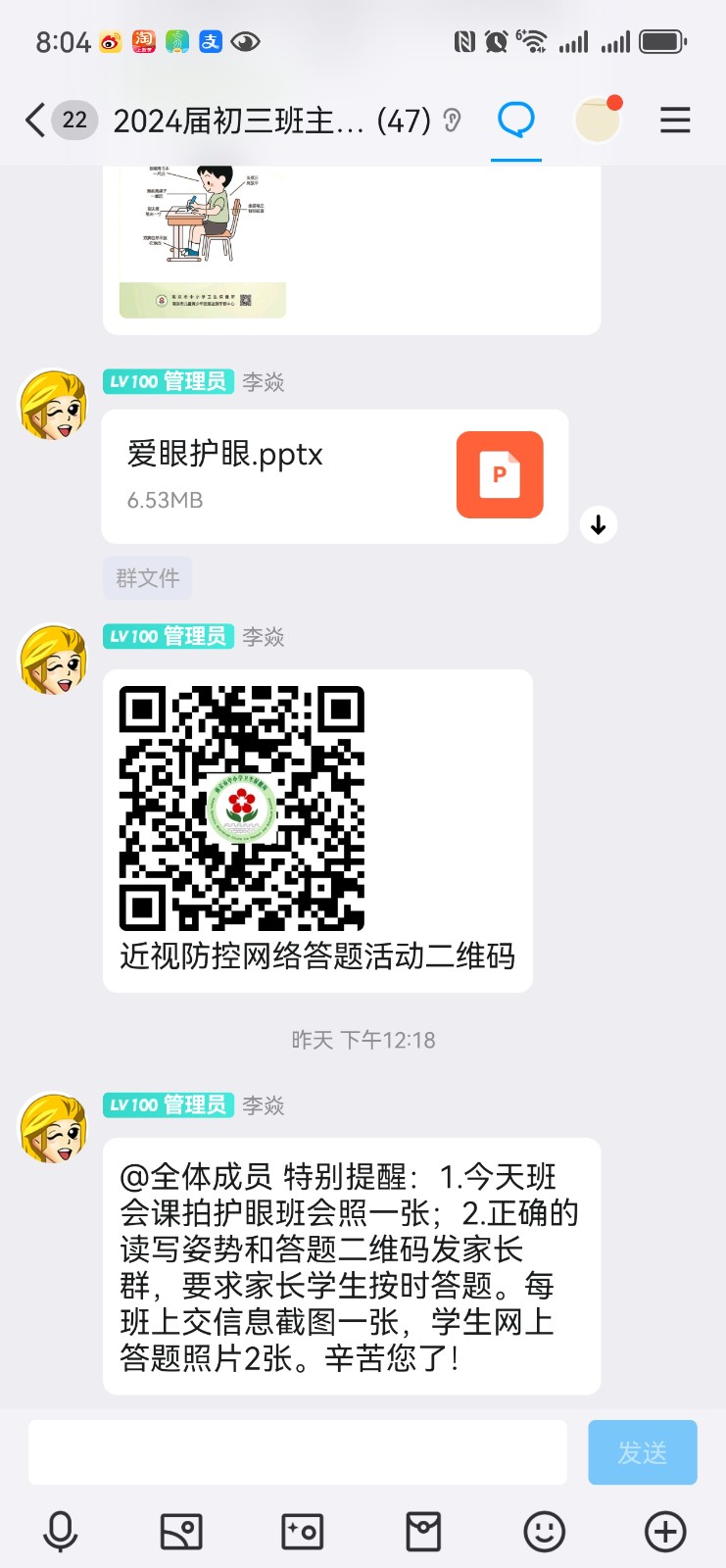Open the 群文件 group files tag
The width and height of the screenshot is (726, 1568).
[x=148, y=578]
